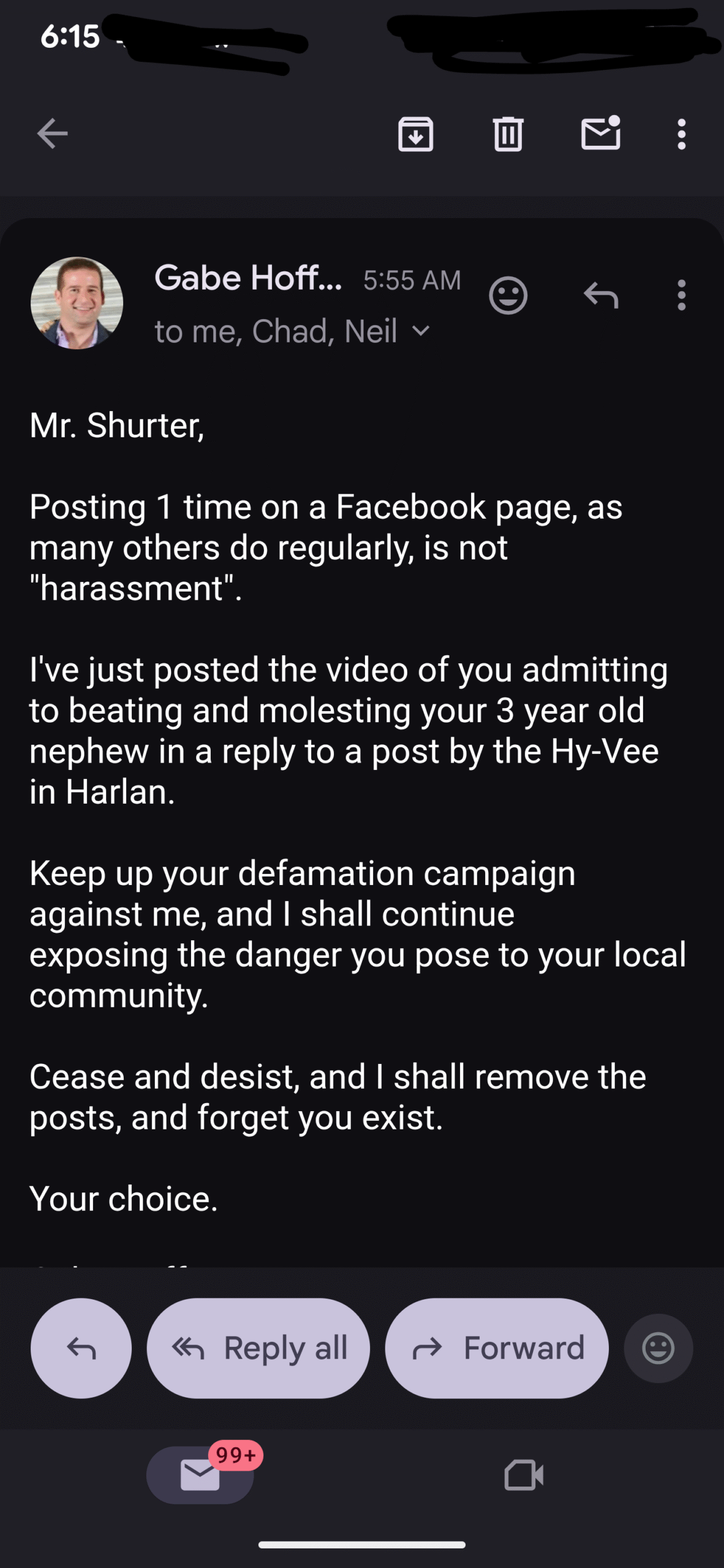724x1568 pixels.
Task: Tap the bottom Reply button
Action: coord(81,1348)
